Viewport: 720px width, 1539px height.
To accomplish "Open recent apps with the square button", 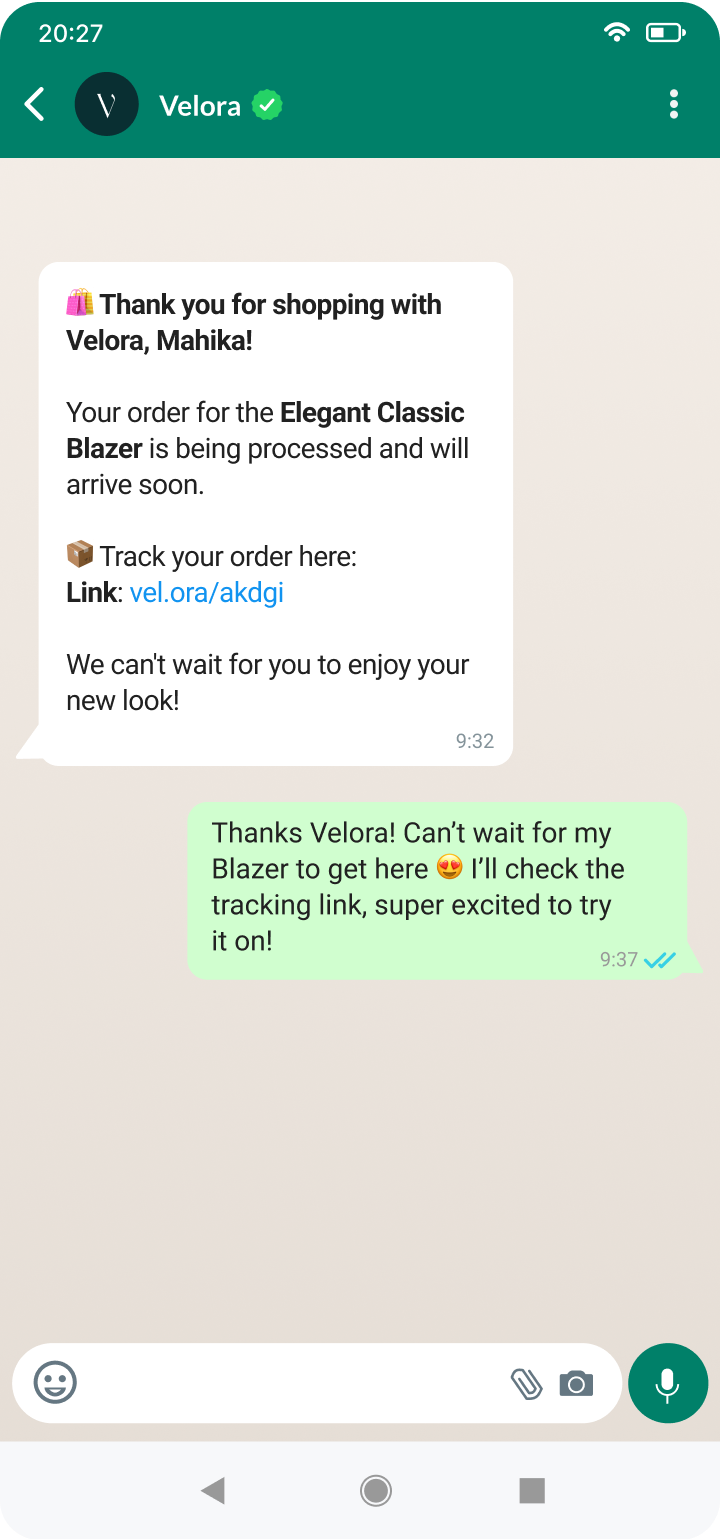I will [532, 1491].
